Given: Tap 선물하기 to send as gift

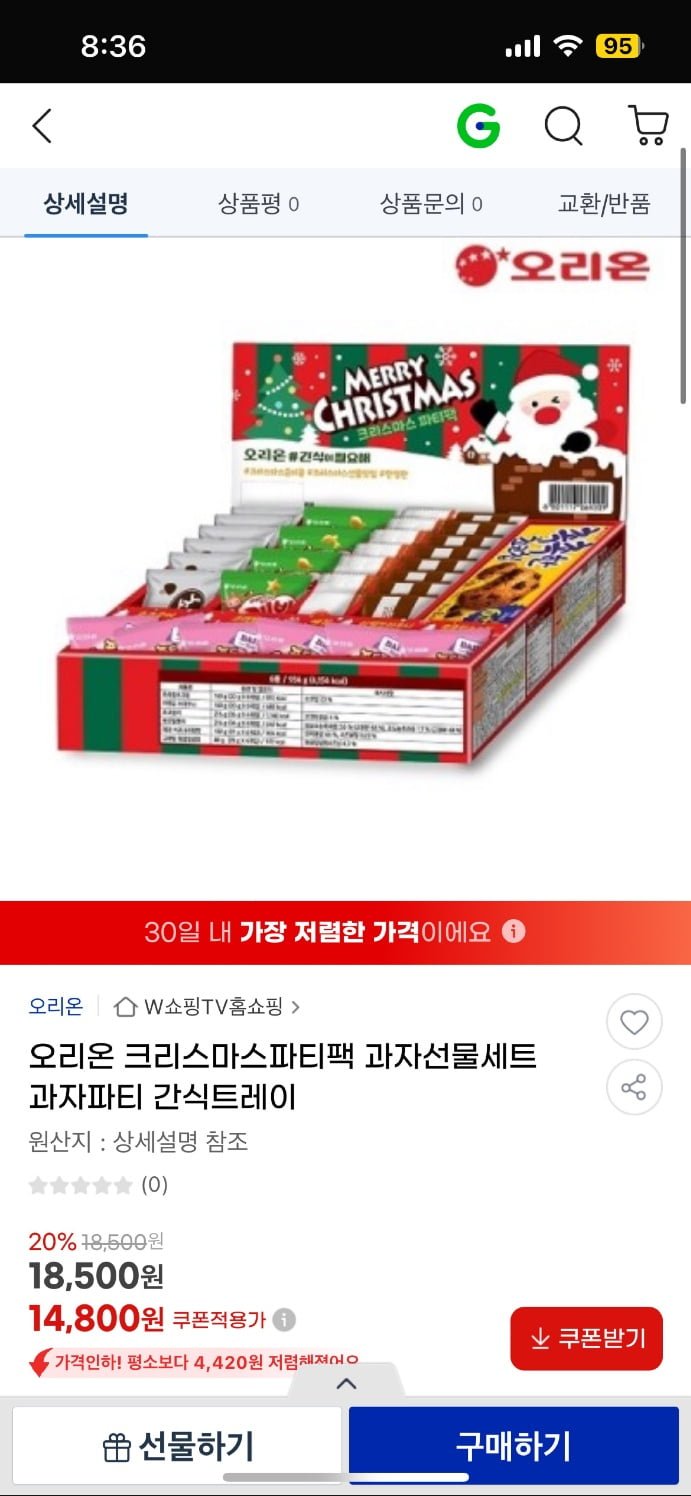Looking at the screenshot, I should 177,1446.
